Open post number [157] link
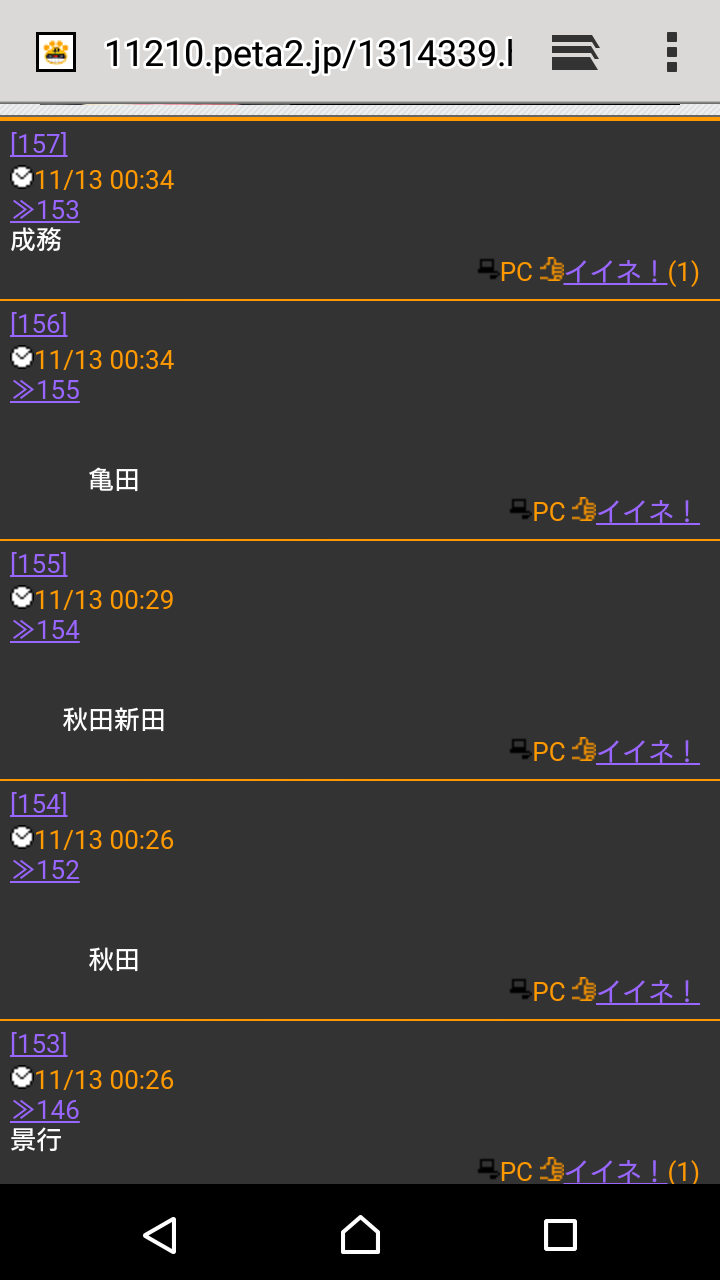This screenshot has height=1280, width=720. [x=39, y=144]
